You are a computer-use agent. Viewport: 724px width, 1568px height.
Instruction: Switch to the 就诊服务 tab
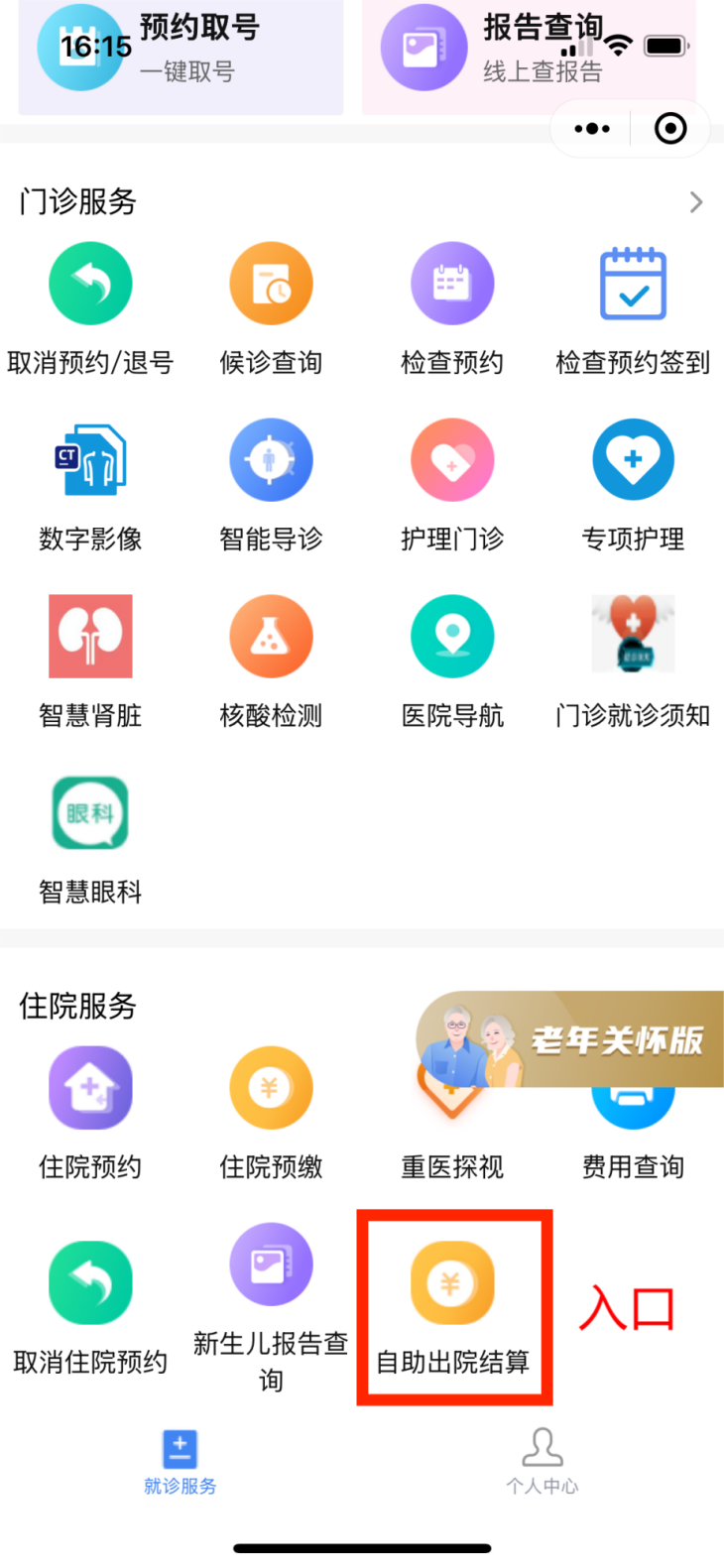(x=180, y=1461)
